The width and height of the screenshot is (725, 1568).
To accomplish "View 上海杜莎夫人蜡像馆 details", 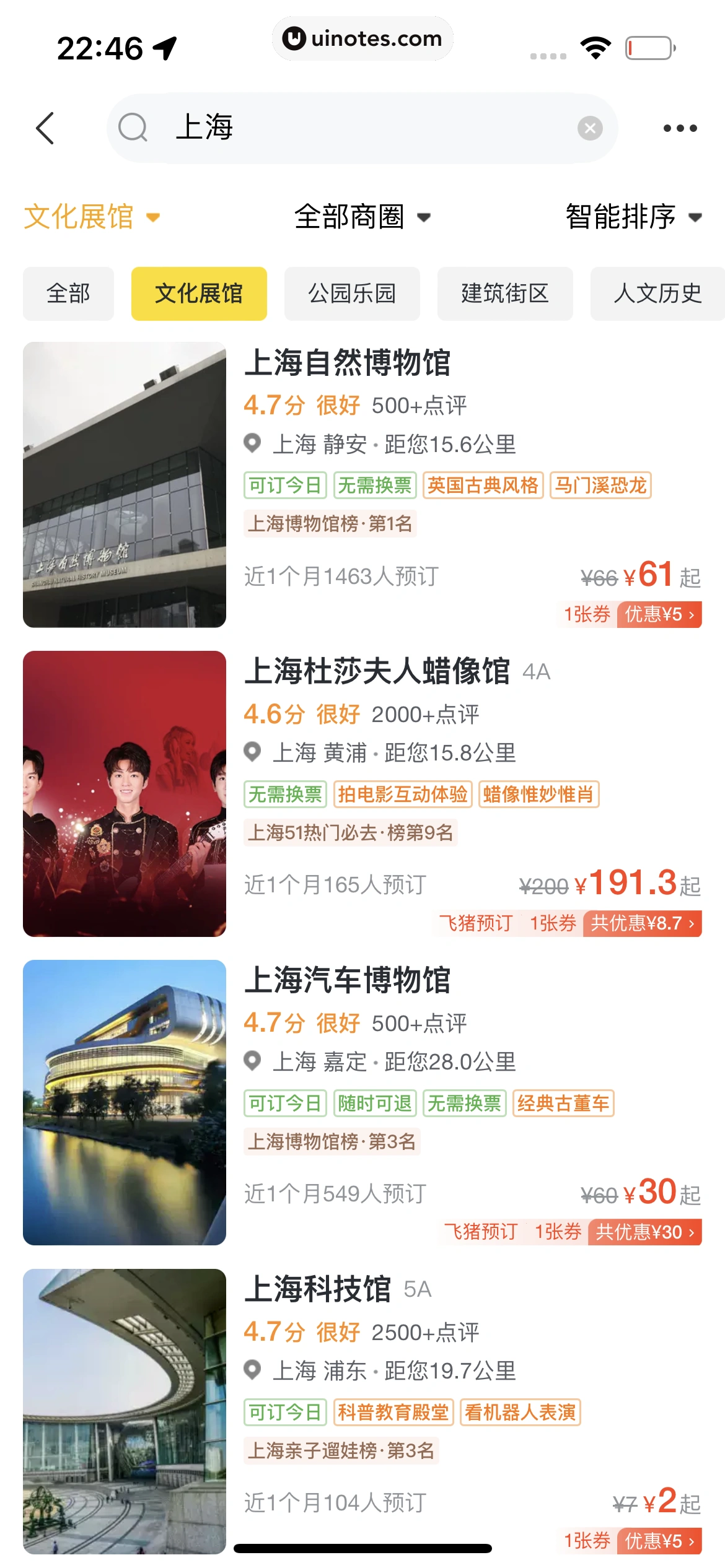I will pos(377,671).
